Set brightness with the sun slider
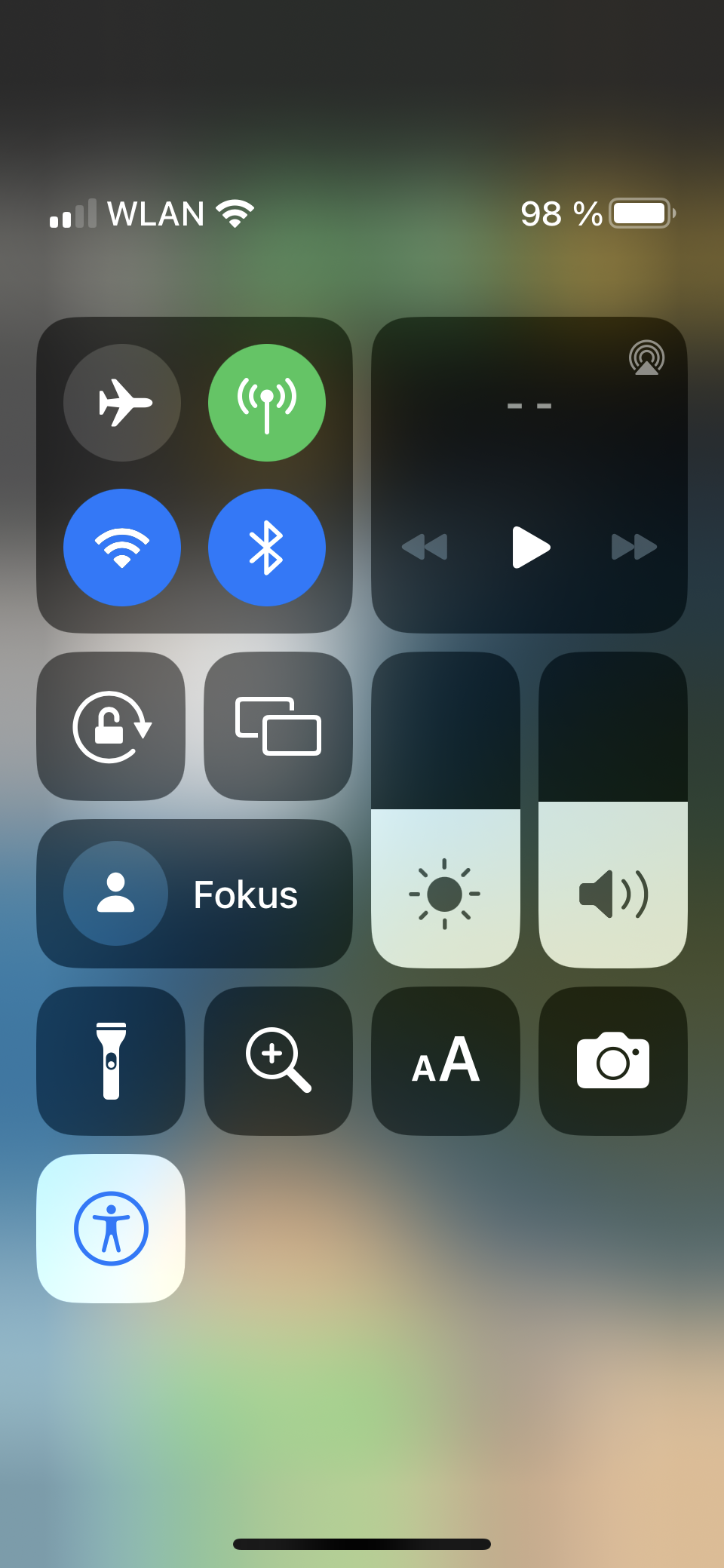This screenshot has width=724, height=1568. [446, 810]
